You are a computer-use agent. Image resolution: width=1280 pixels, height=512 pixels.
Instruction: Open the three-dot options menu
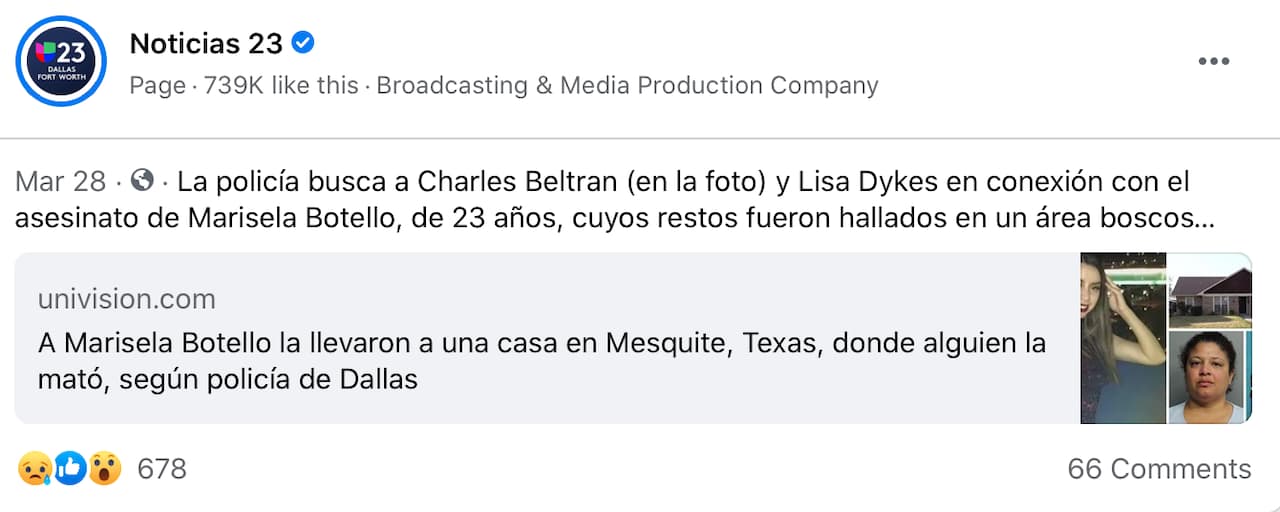point(1213,62)
